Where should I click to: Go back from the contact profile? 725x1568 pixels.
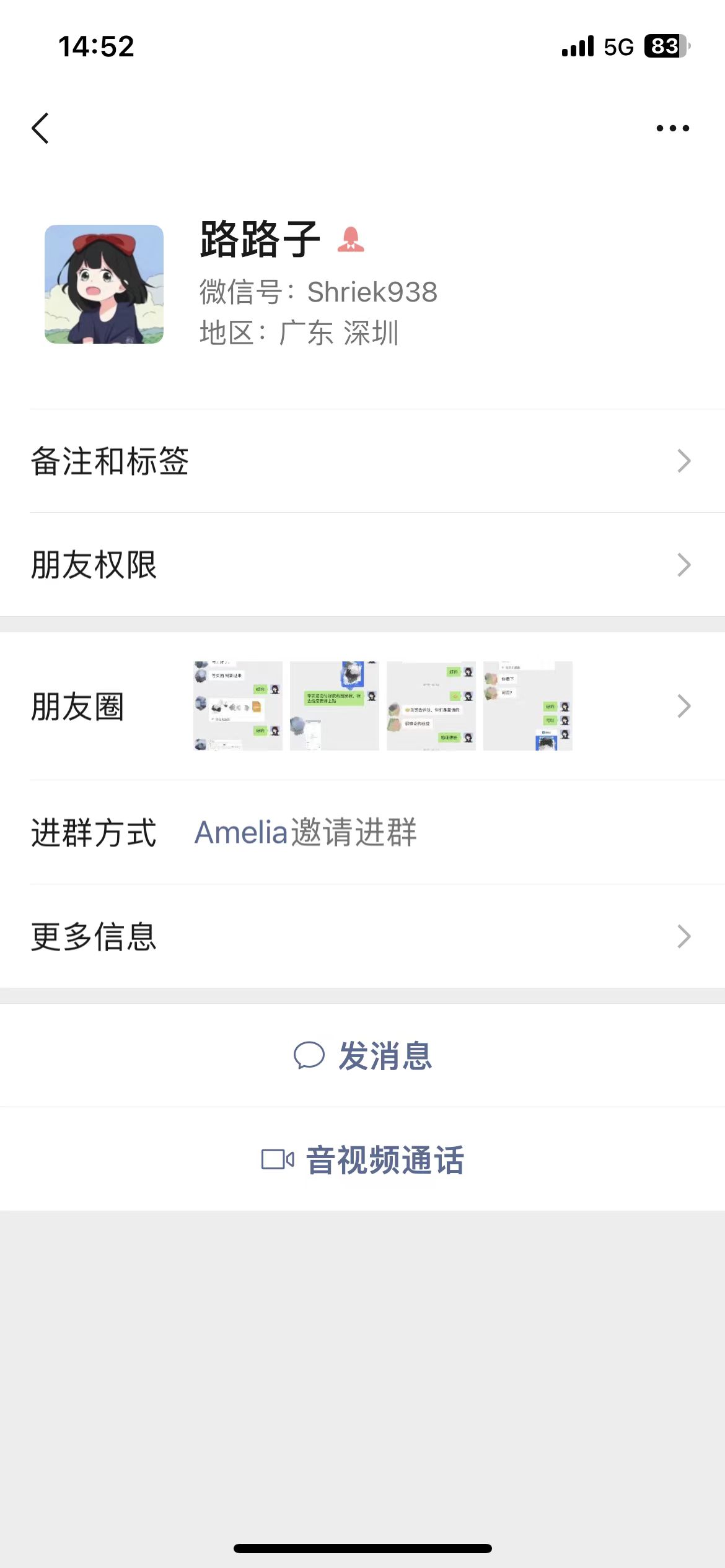(40, 128)
